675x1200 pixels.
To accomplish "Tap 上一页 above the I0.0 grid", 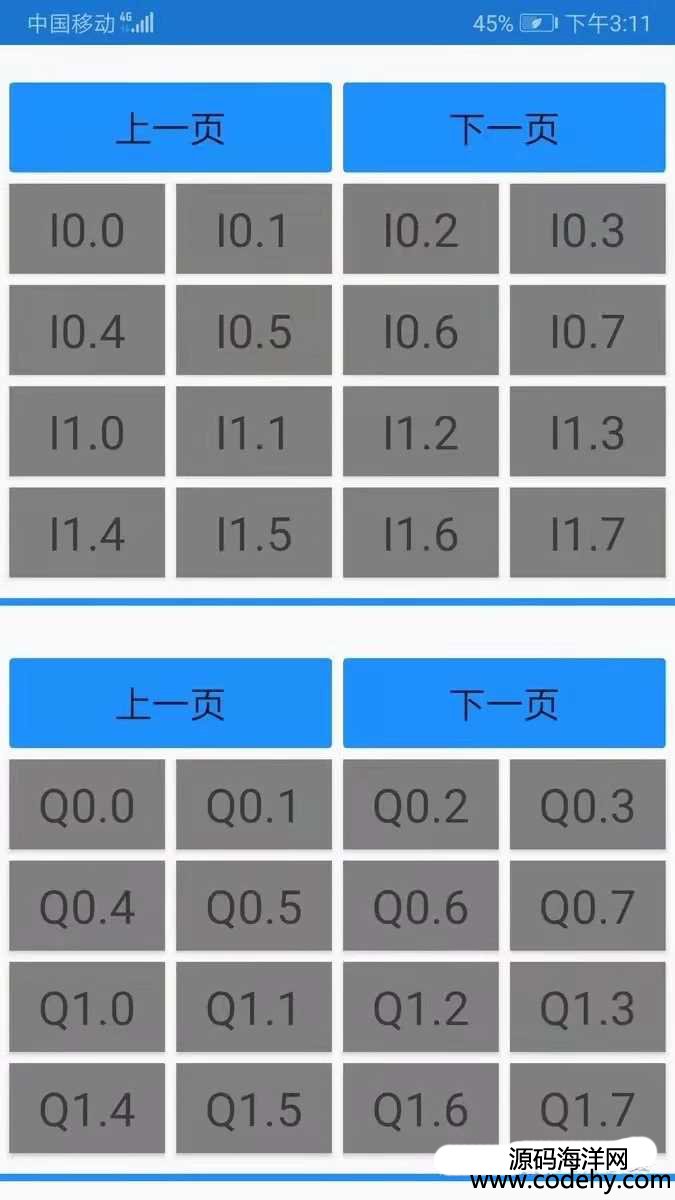I will [170, 128].
